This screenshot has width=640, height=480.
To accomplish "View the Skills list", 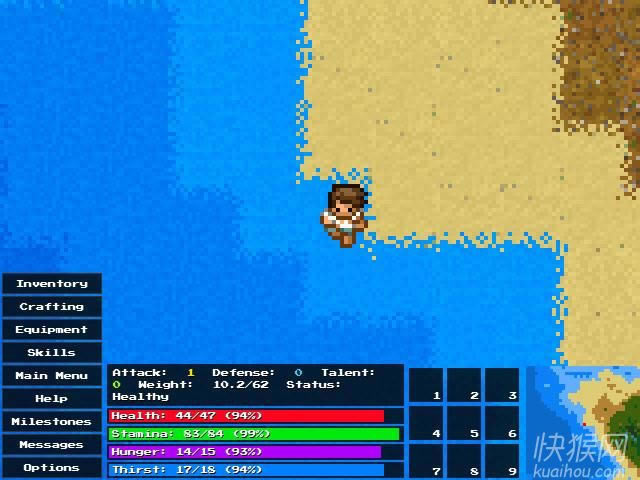I will 51,353.
